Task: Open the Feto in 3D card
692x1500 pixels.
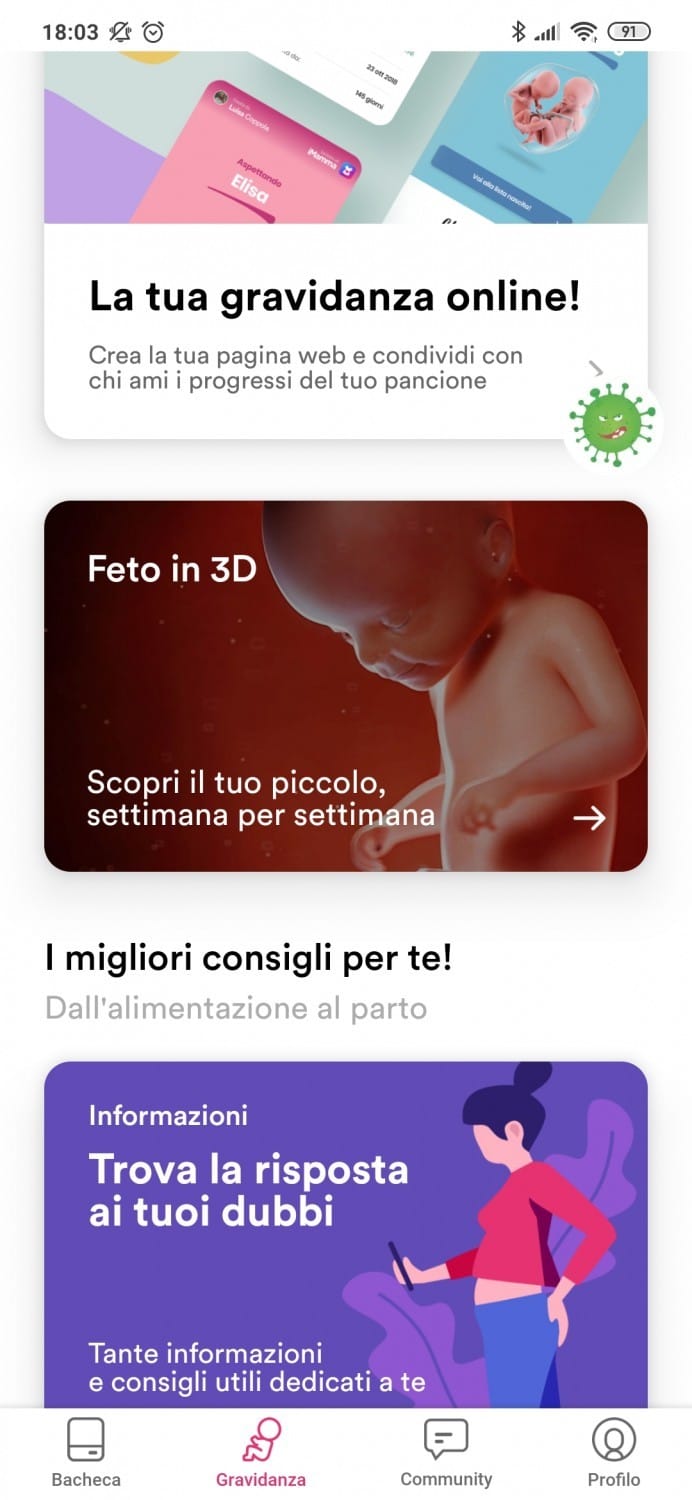Action: 345,686
